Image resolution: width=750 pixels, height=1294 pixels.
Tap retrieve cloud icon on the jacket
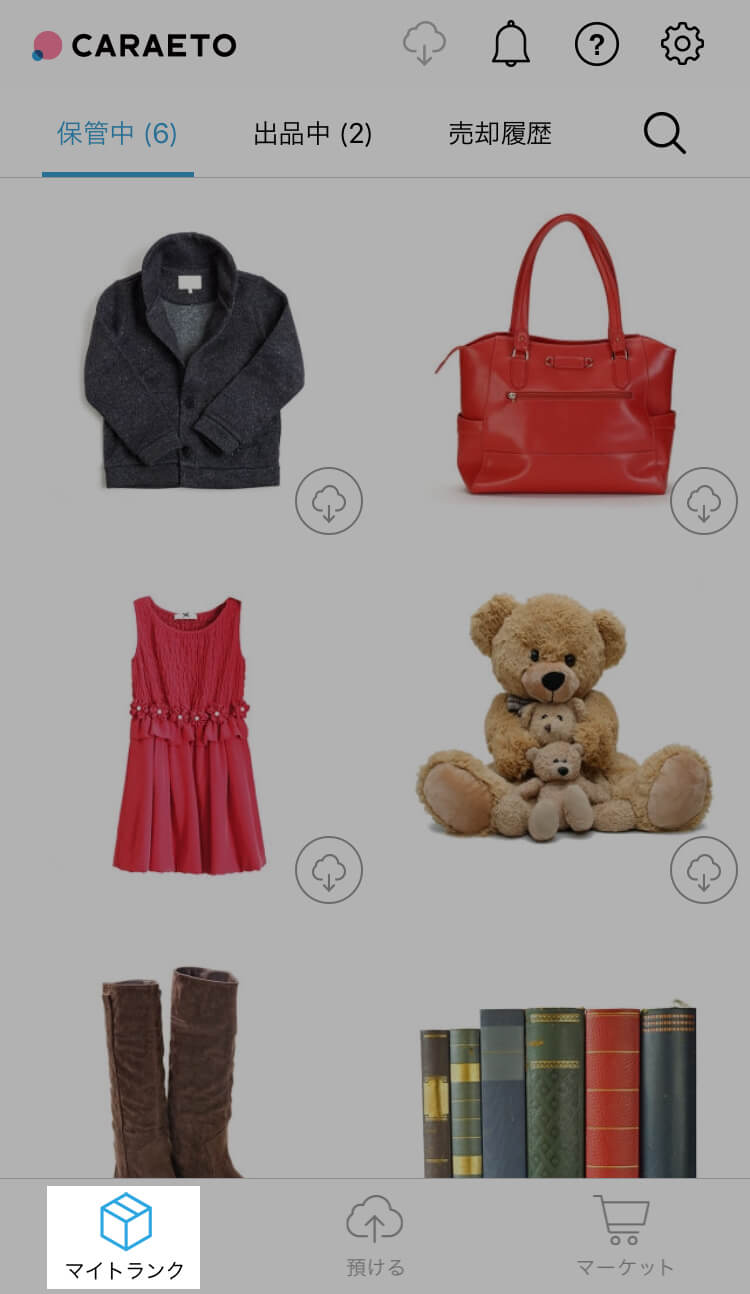click(328, 501)
